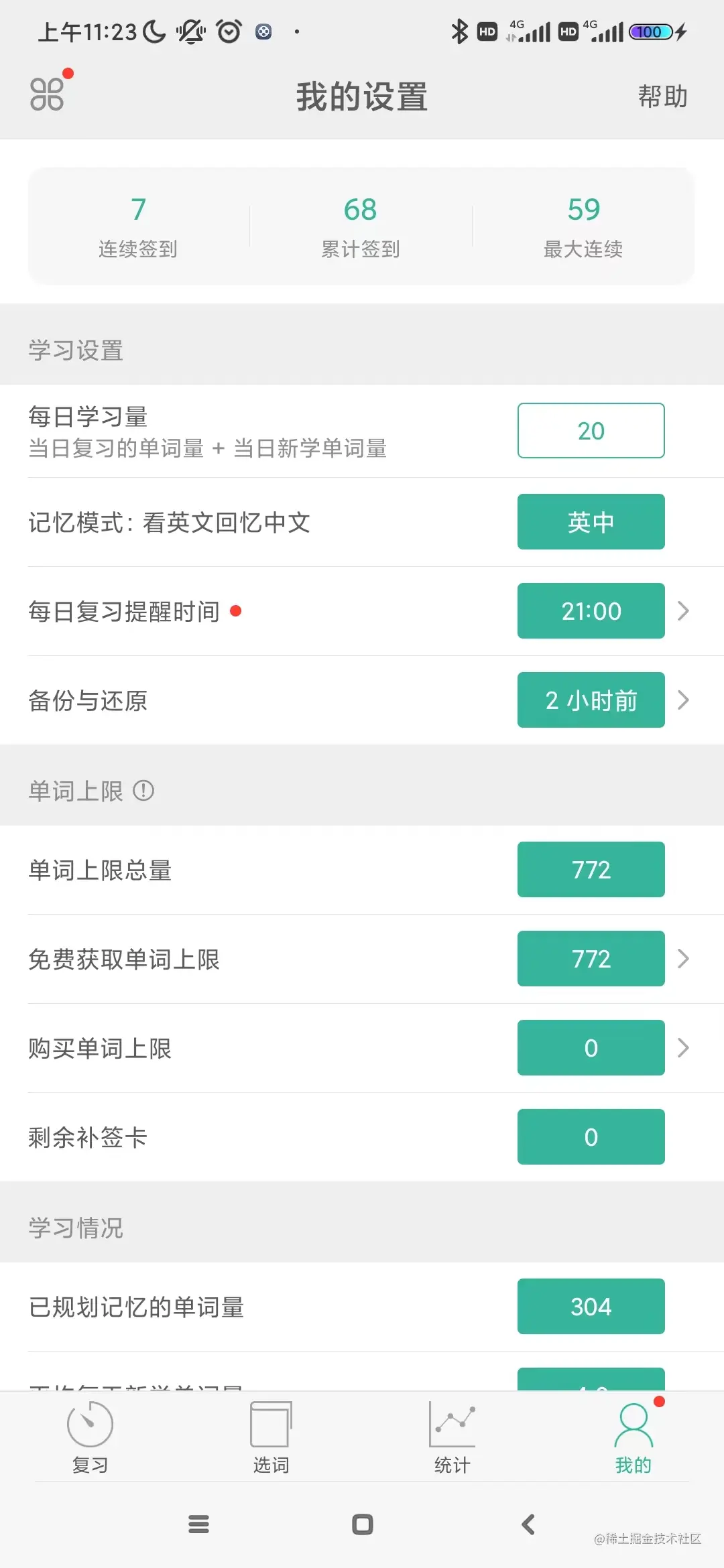Open the 备份与还原 row chevron
This screenshot has width=724, height=1568.
point(683,700)
